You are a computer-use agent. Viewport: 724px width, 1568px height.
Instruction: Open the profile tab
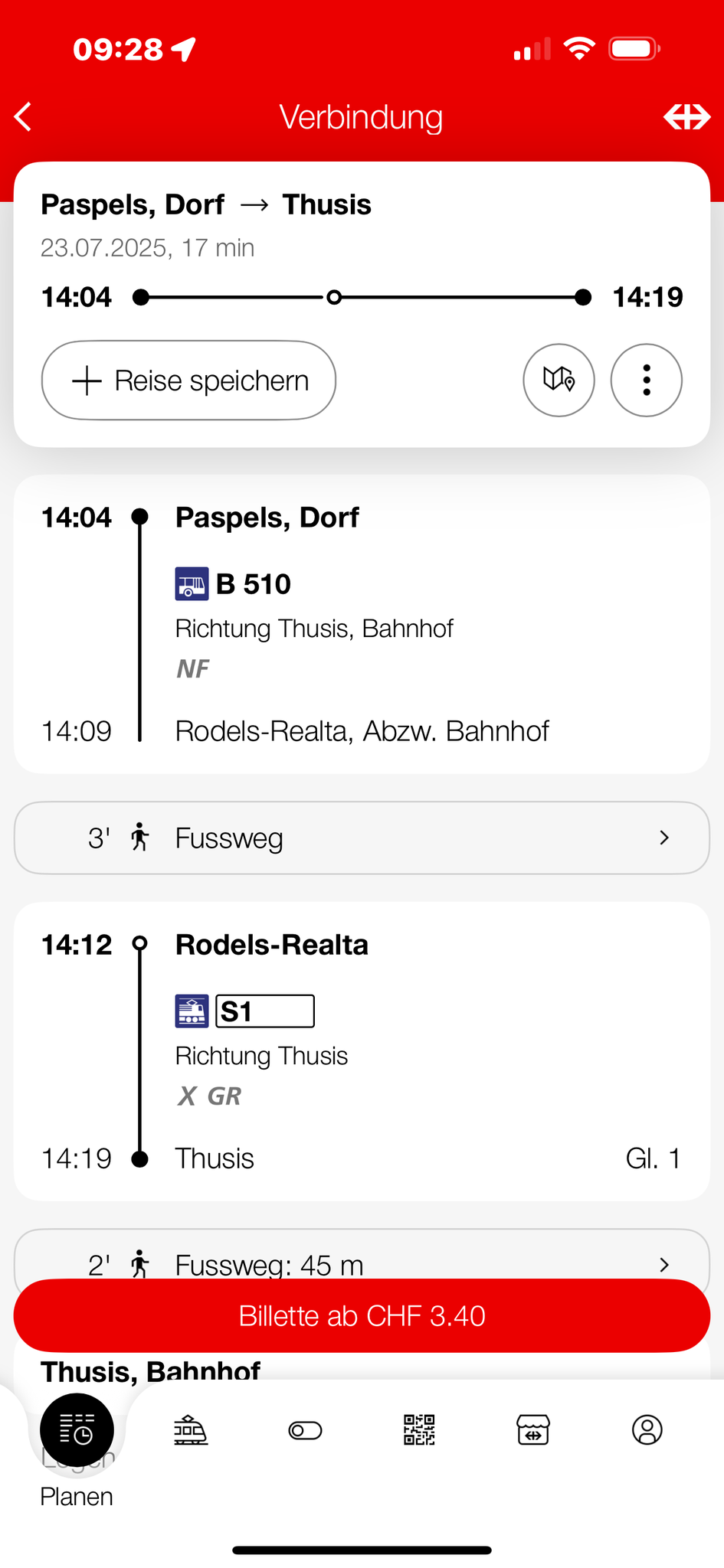[x=647, y=1430]
